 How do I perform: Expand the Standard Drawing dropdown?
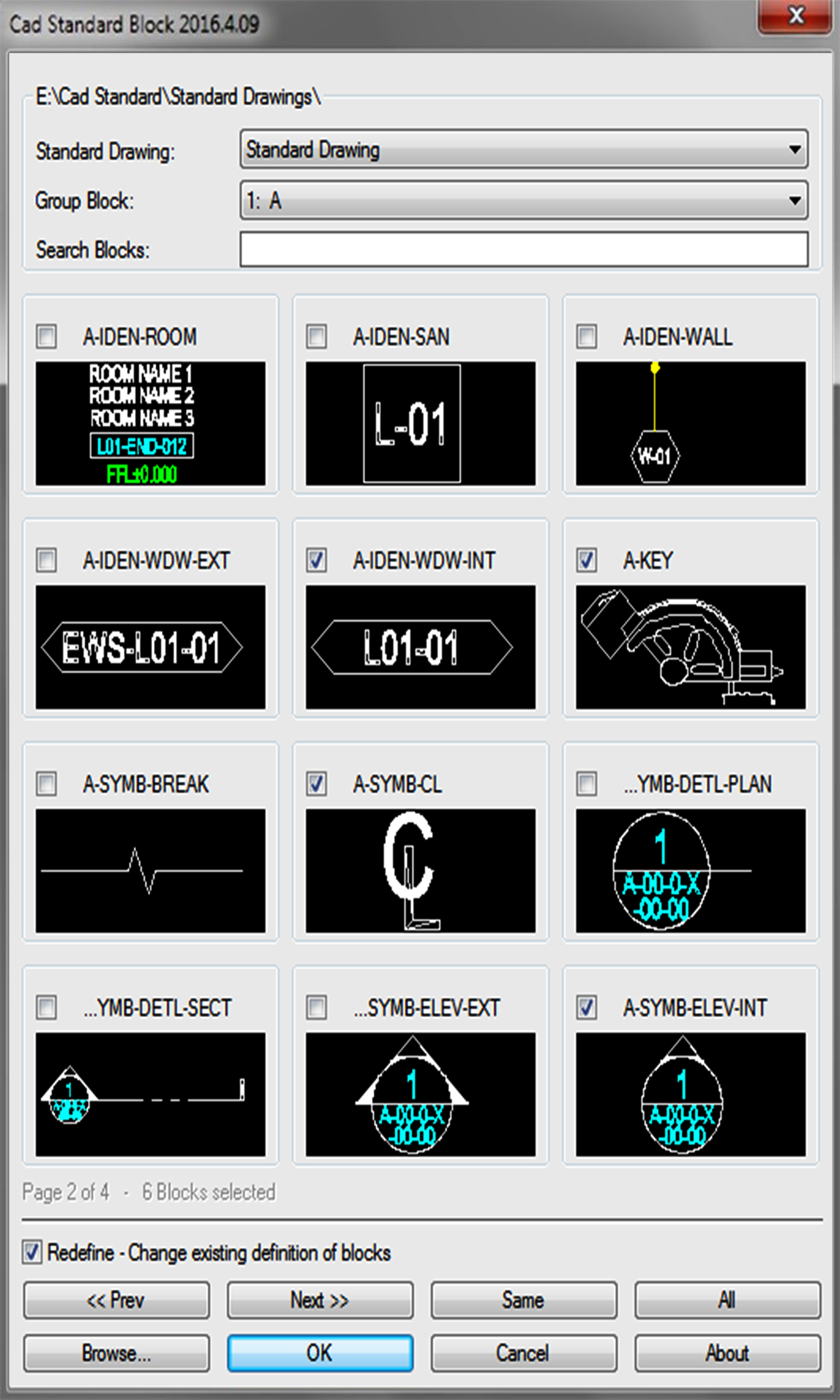click(794, 150)
